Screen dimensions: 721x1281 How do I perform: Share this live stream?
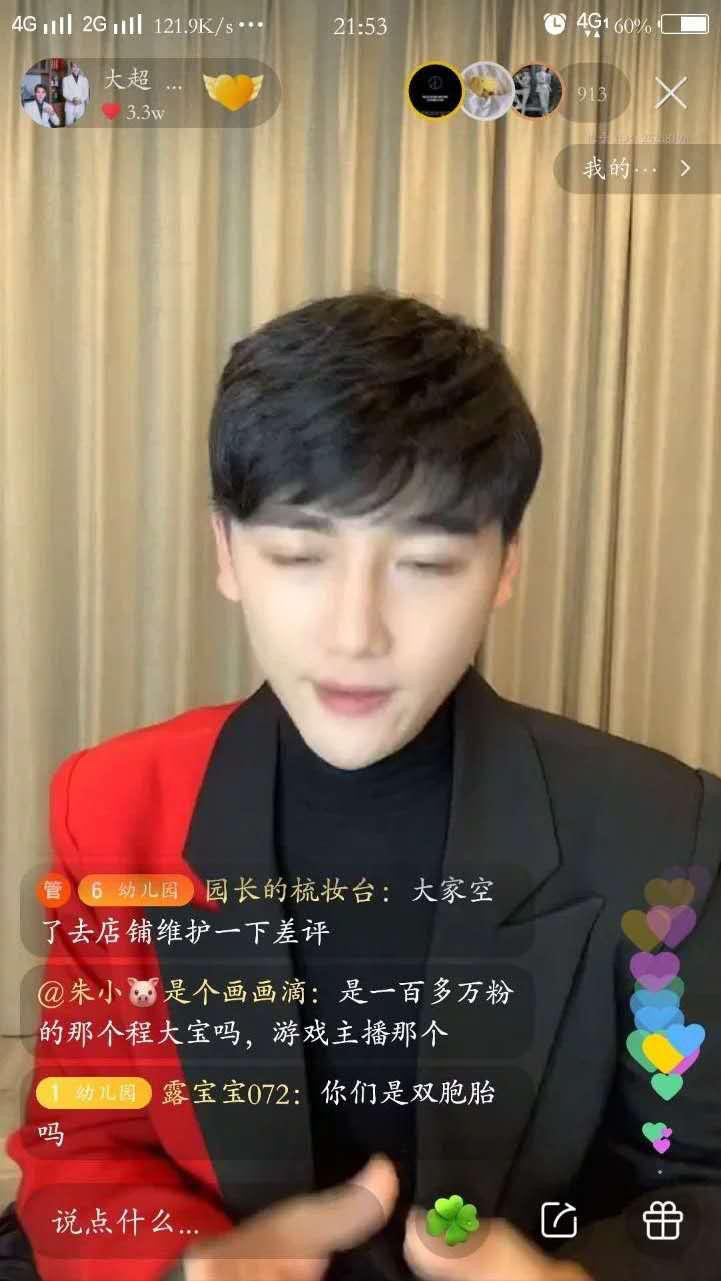pyautogui.click(x=559, y=1220)
